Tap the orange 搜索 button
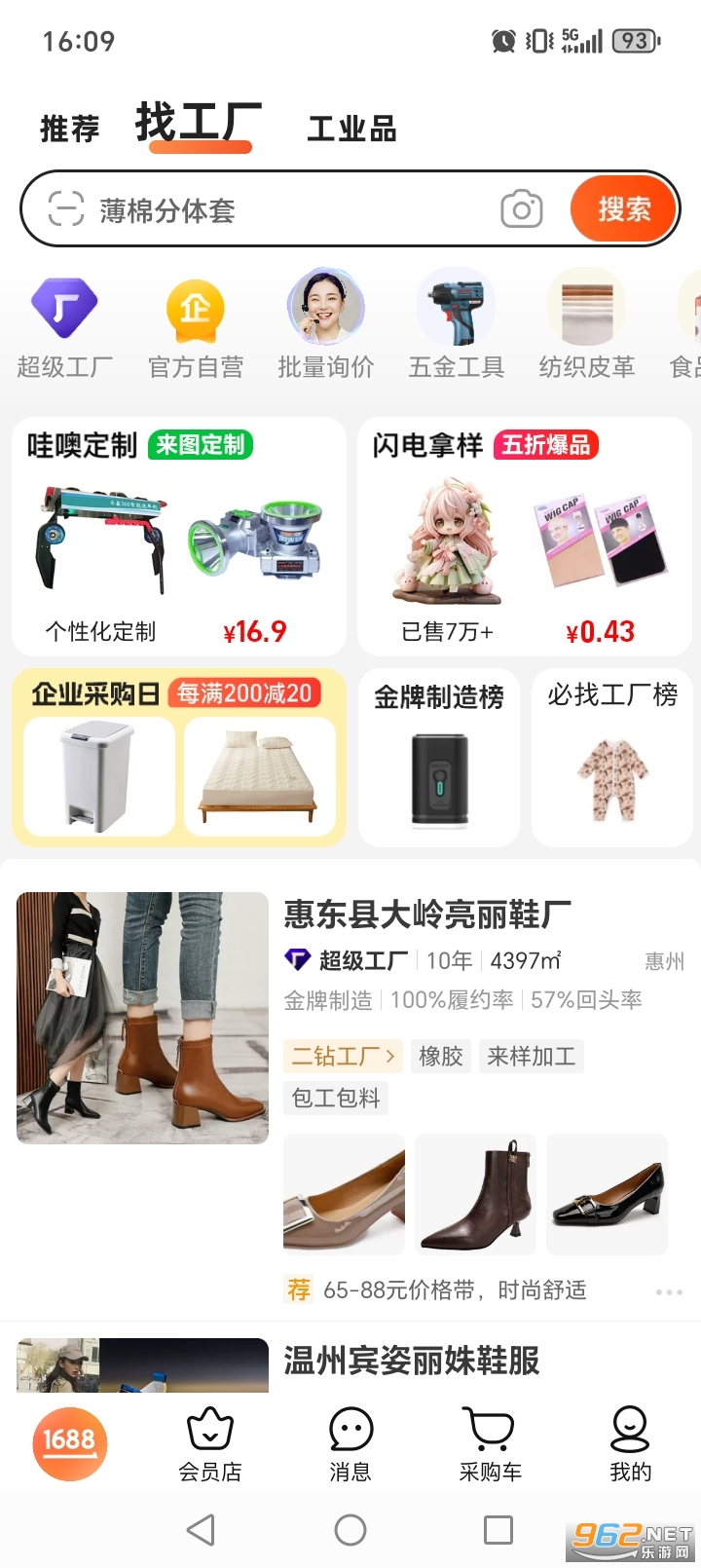Image resolution: width=701 pixels, height=1568 pixels. point(623,209)
